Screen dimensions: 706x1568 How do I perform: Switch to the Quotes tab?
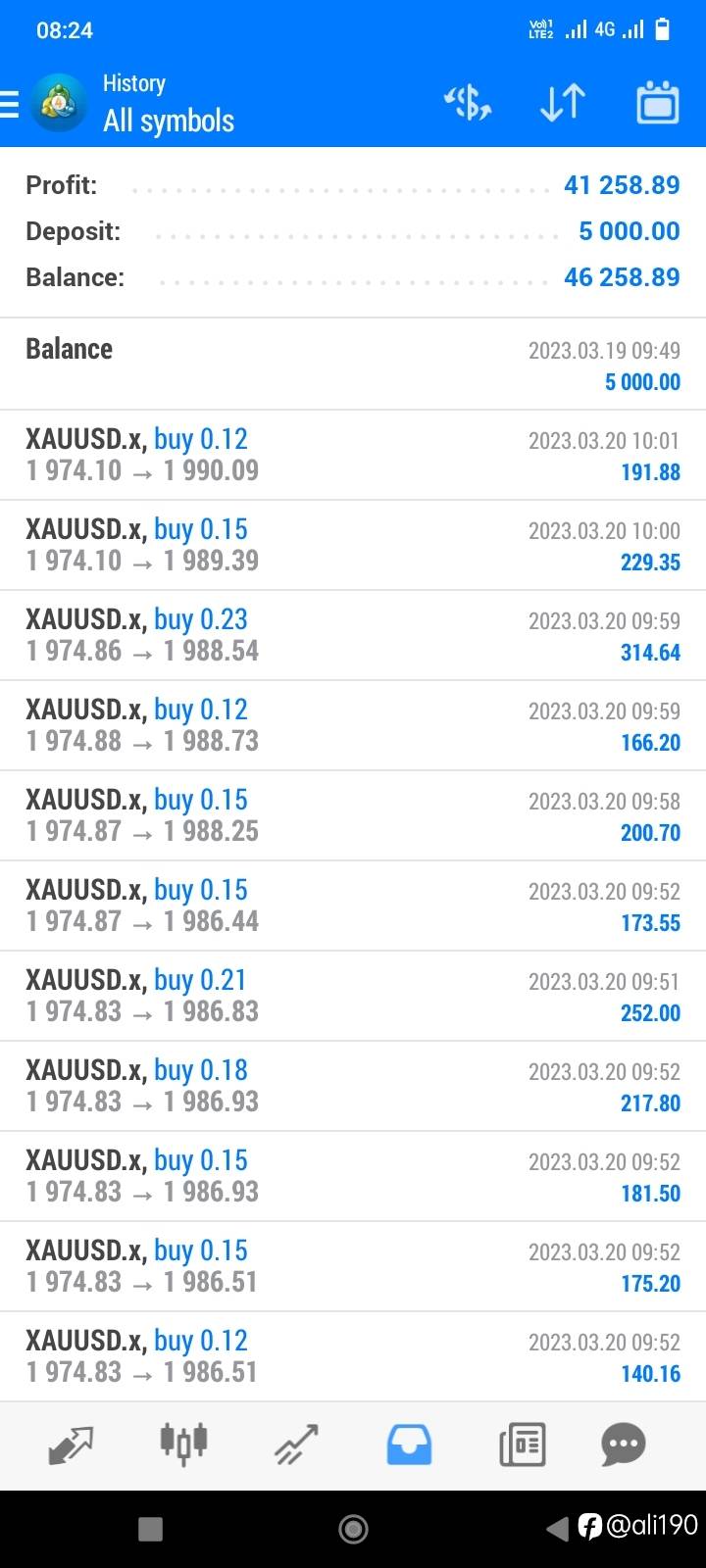coord(71,1445)
